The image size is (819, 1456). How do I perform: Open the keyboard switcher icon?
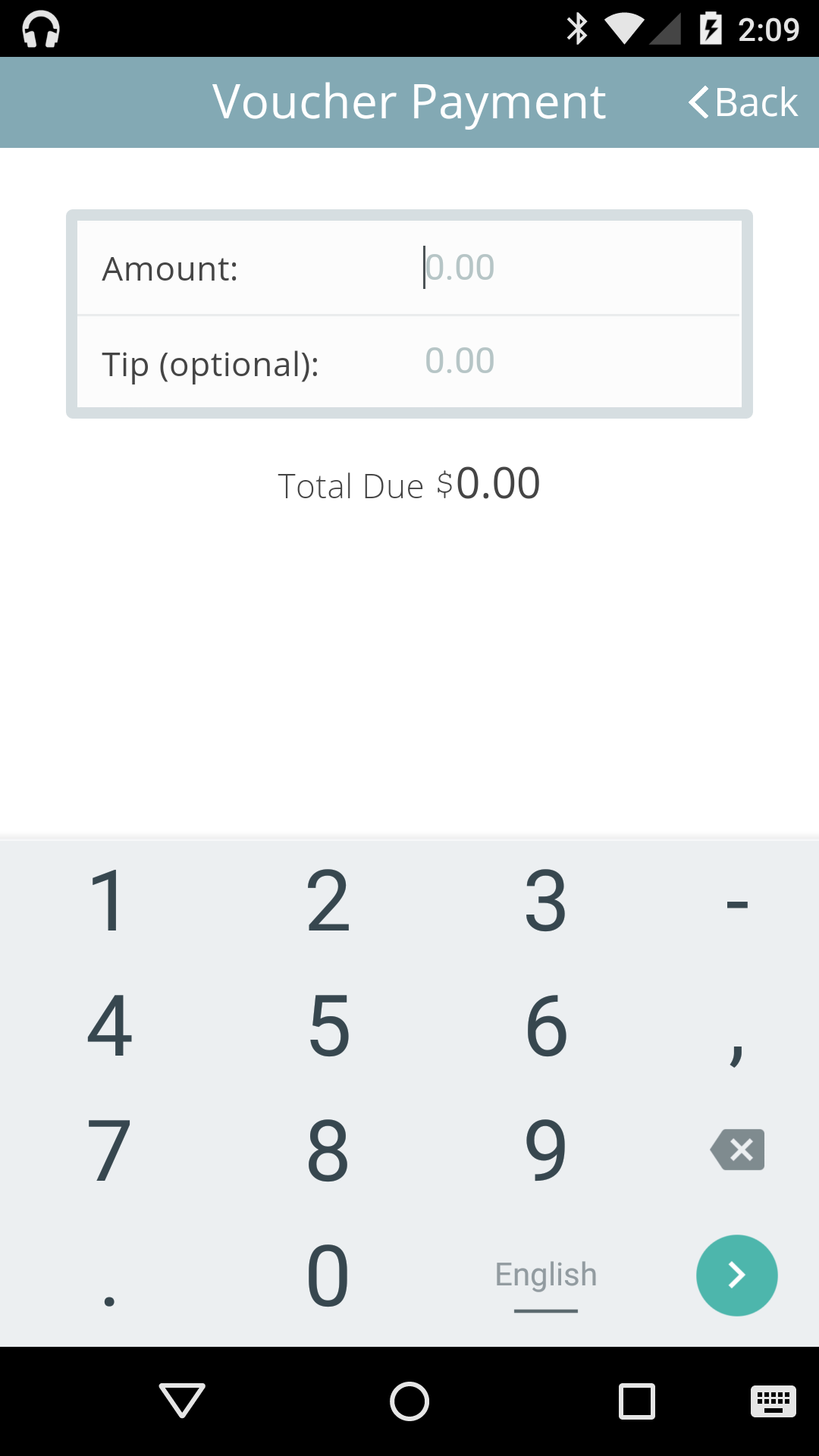[773, 1401]
